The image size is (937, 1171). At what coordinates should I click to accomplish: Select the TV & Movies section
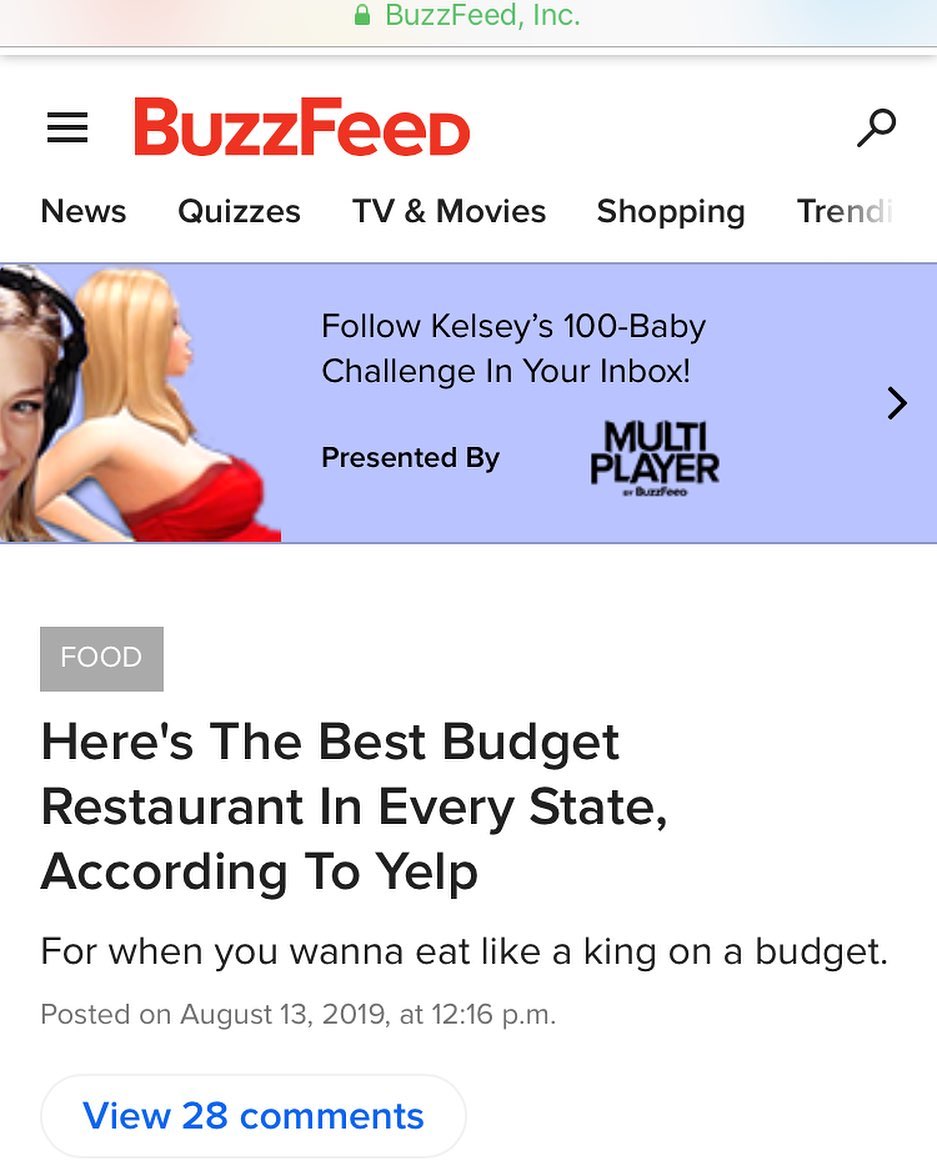[449, 212]
